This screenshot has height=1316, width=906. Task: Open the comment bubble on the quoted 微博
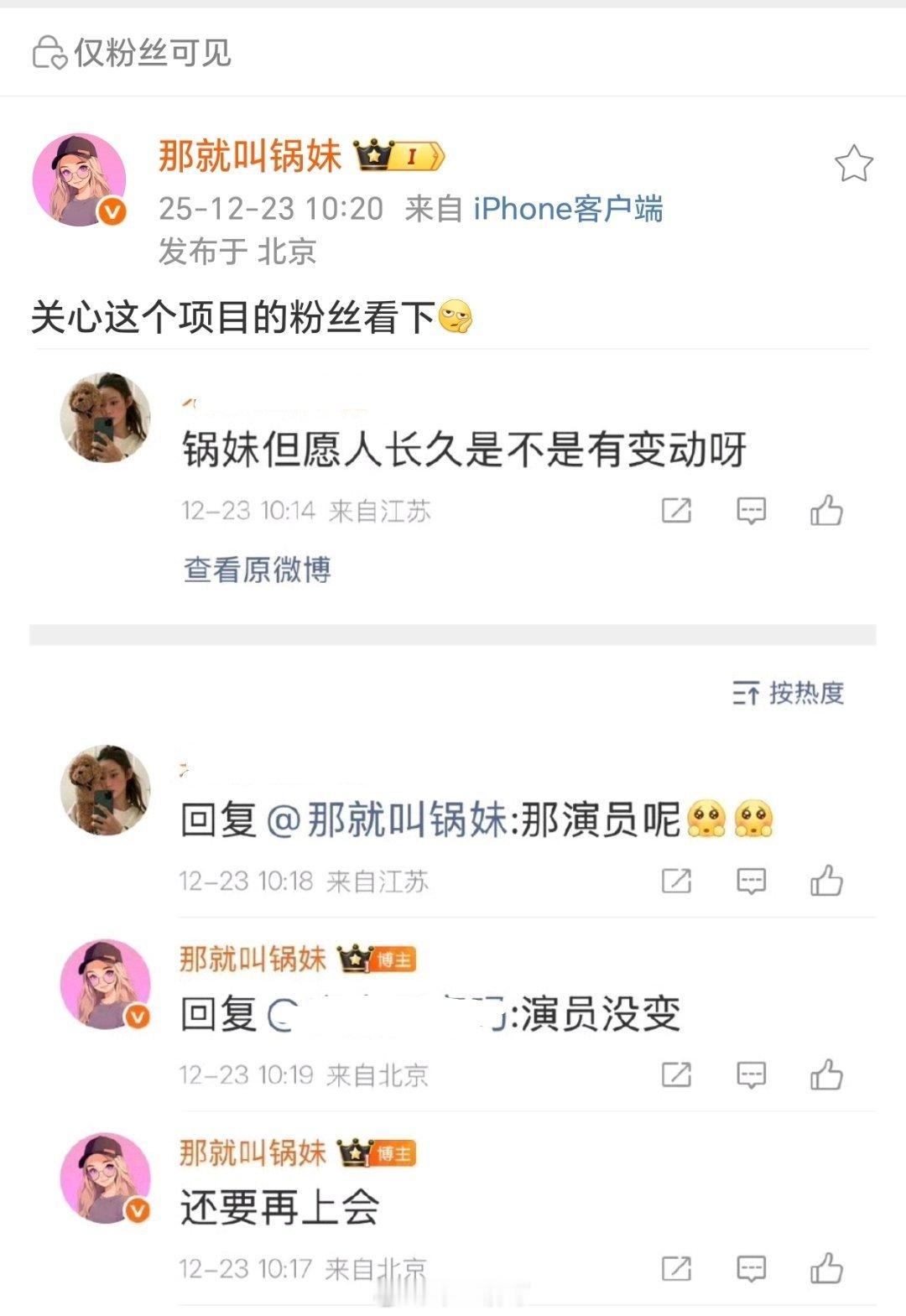click(x=752, y=508)
